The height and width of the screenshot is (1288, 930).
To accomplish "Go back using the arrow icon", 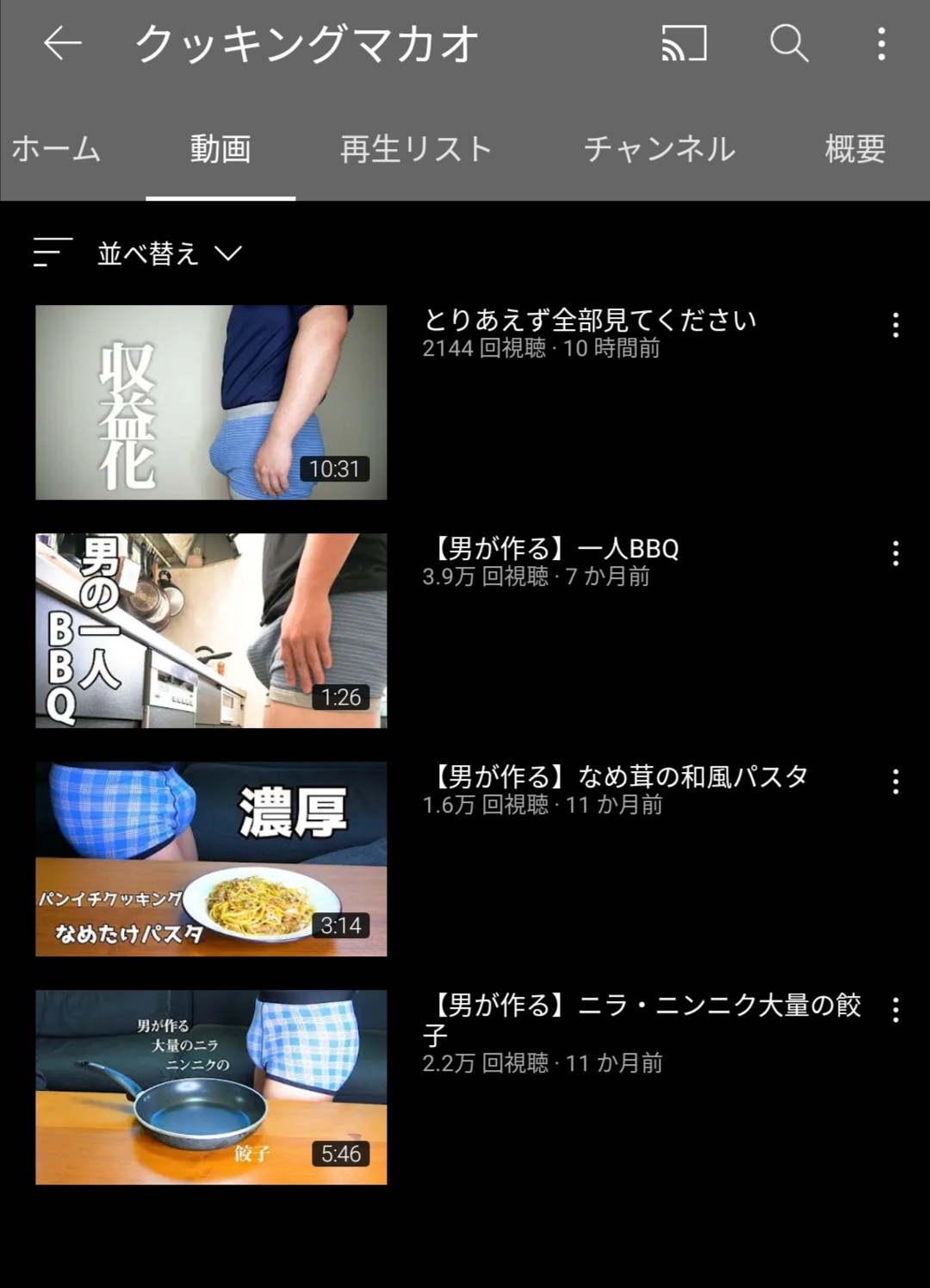I will click(62, 43).
